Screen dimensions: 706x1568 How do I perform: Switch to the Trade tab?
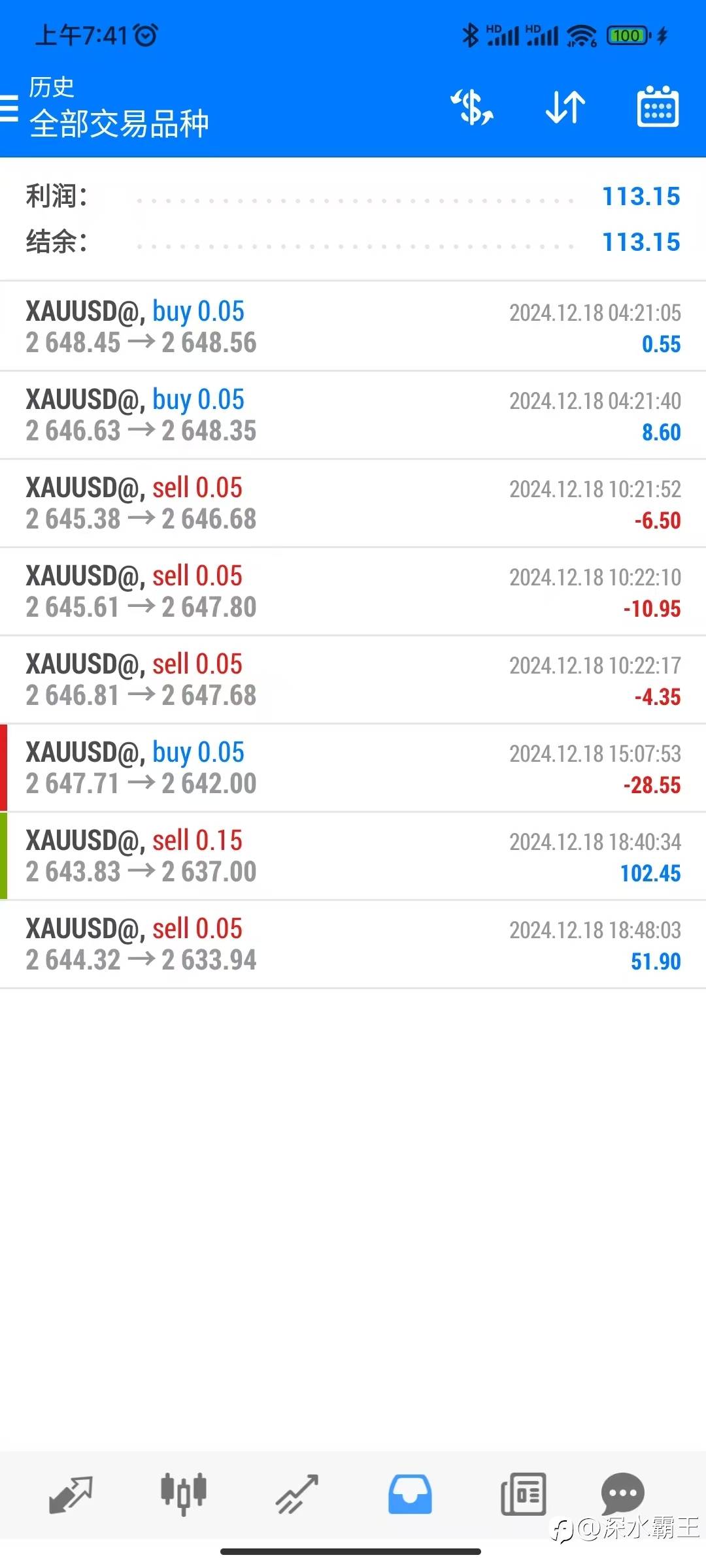pyautogui.click(x=297, y=1494)
